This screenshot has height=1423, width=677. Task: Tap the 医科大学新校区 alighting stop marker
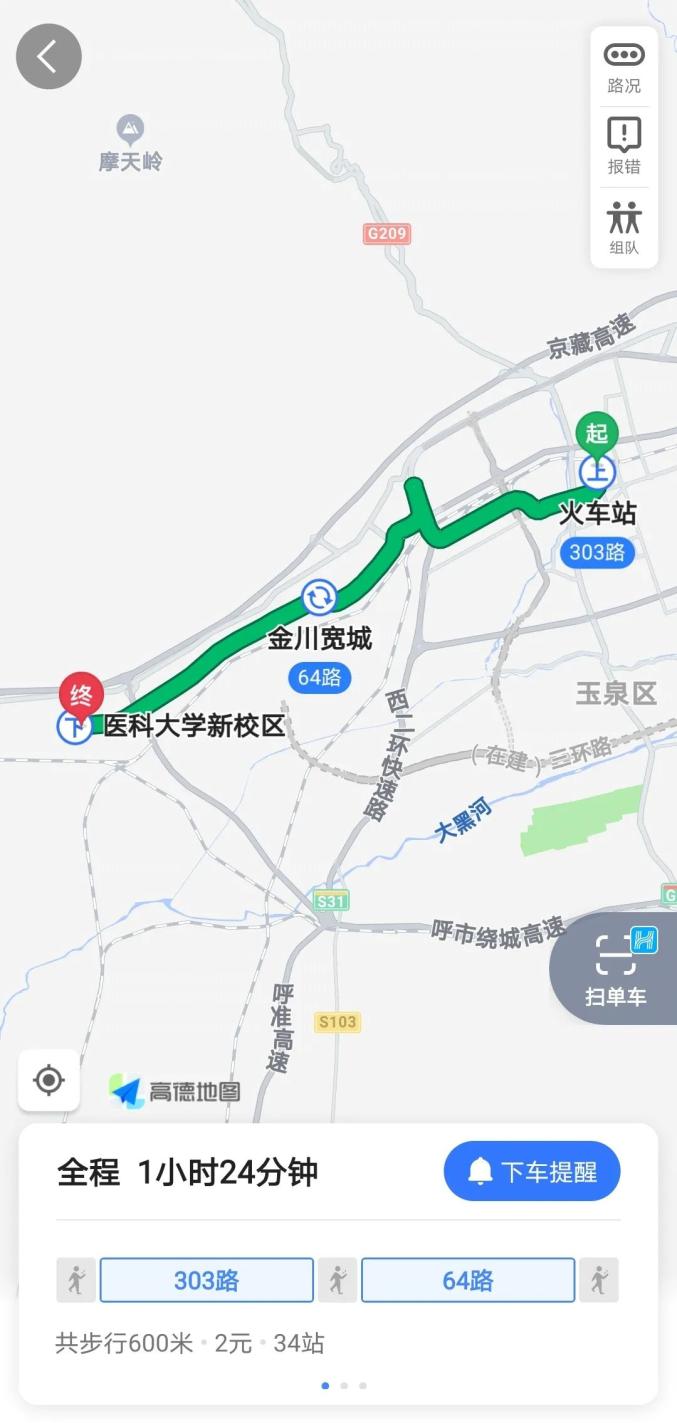[x=74, y=727]
